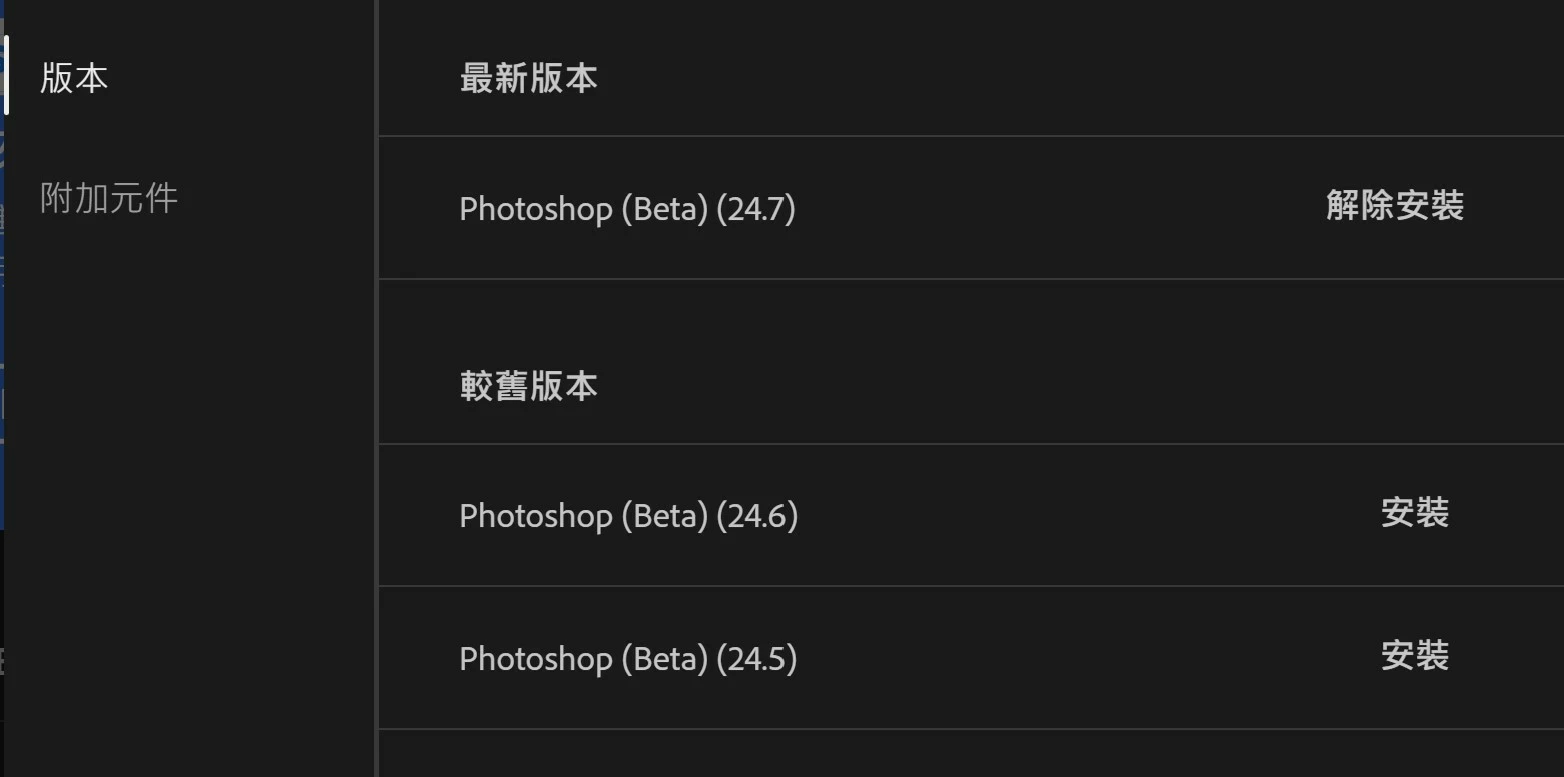Install Photoshop (Beta) 24.5

[1414, 656]
